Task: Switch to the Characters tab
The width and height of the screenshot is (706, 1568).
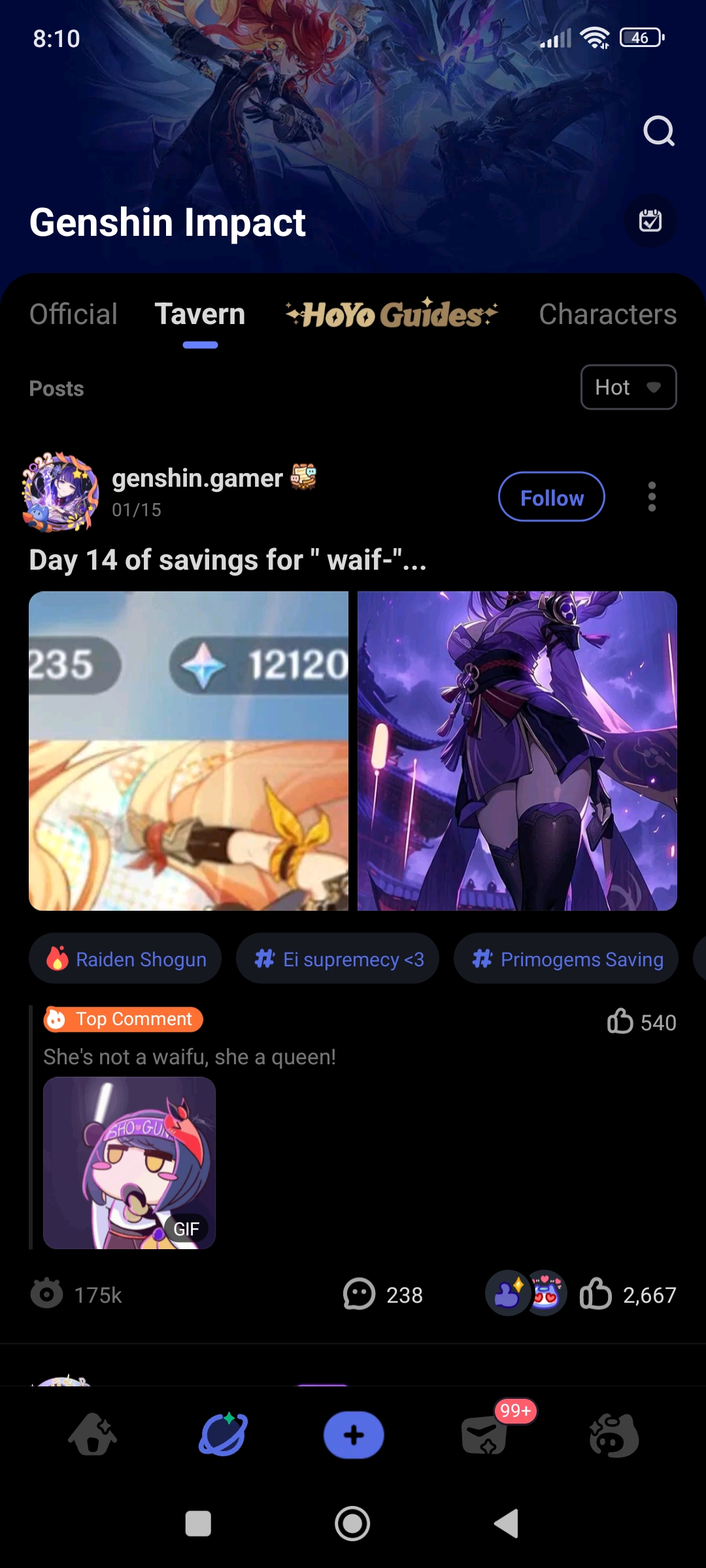Action: click(607, 314)
